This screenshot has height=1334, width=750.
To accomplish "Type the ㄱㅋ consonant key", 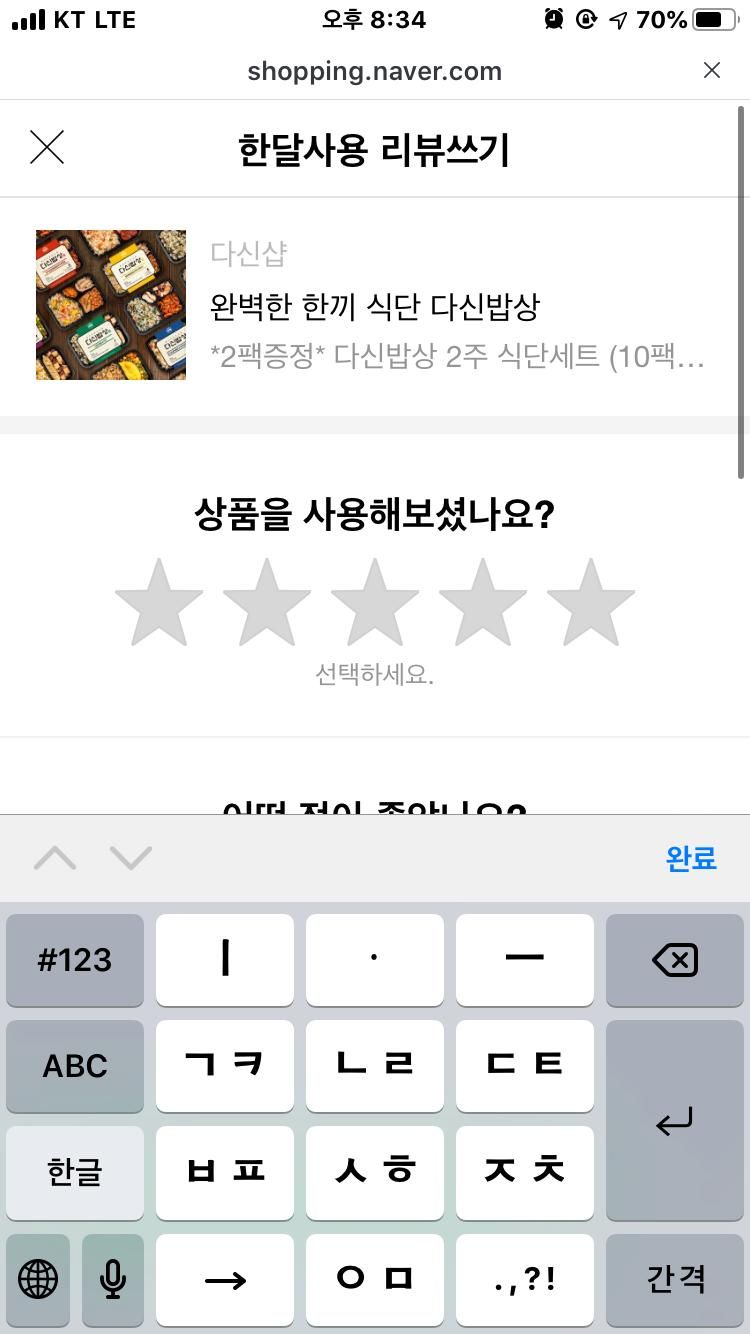I will point(225,1066).
